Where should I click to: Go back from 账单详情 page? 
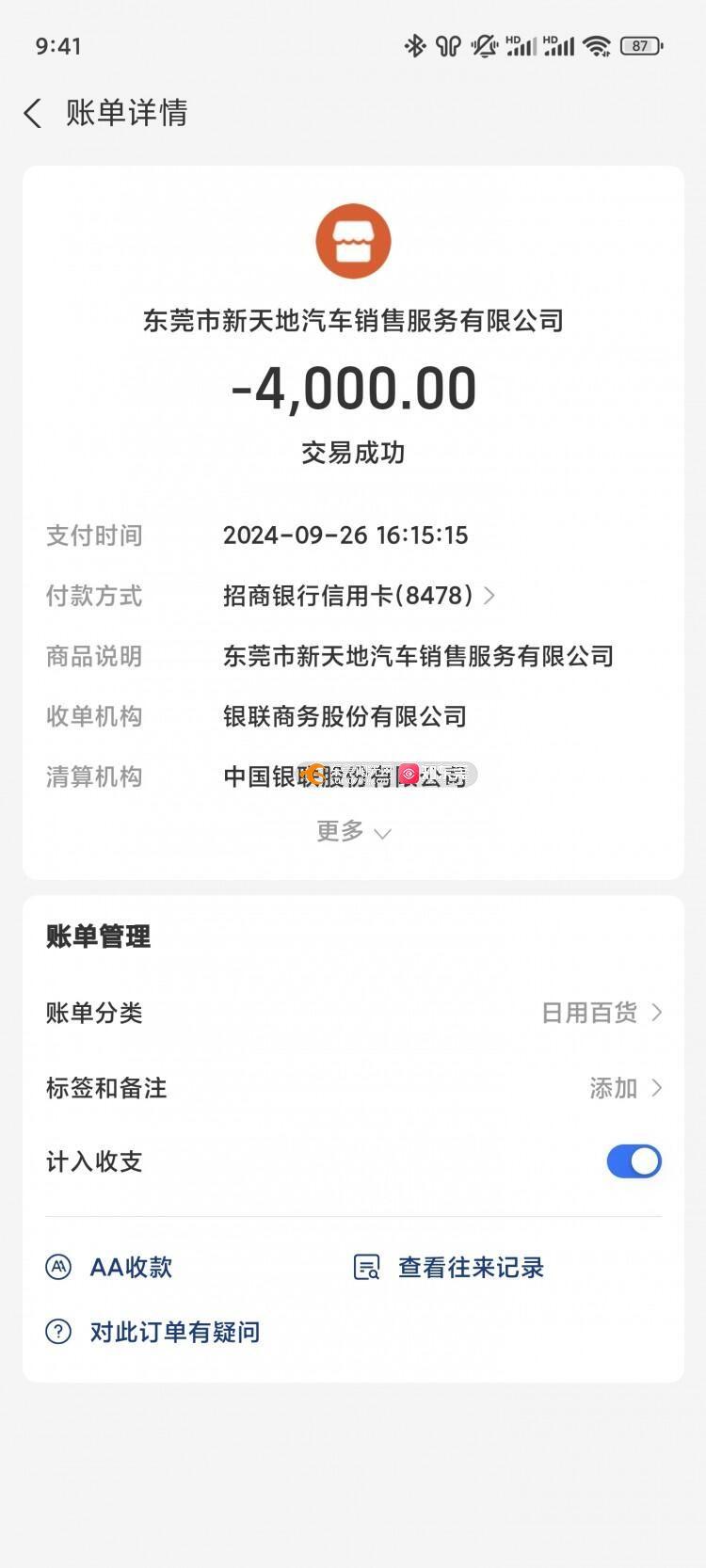pyautogui.click(x=33, y=114)
